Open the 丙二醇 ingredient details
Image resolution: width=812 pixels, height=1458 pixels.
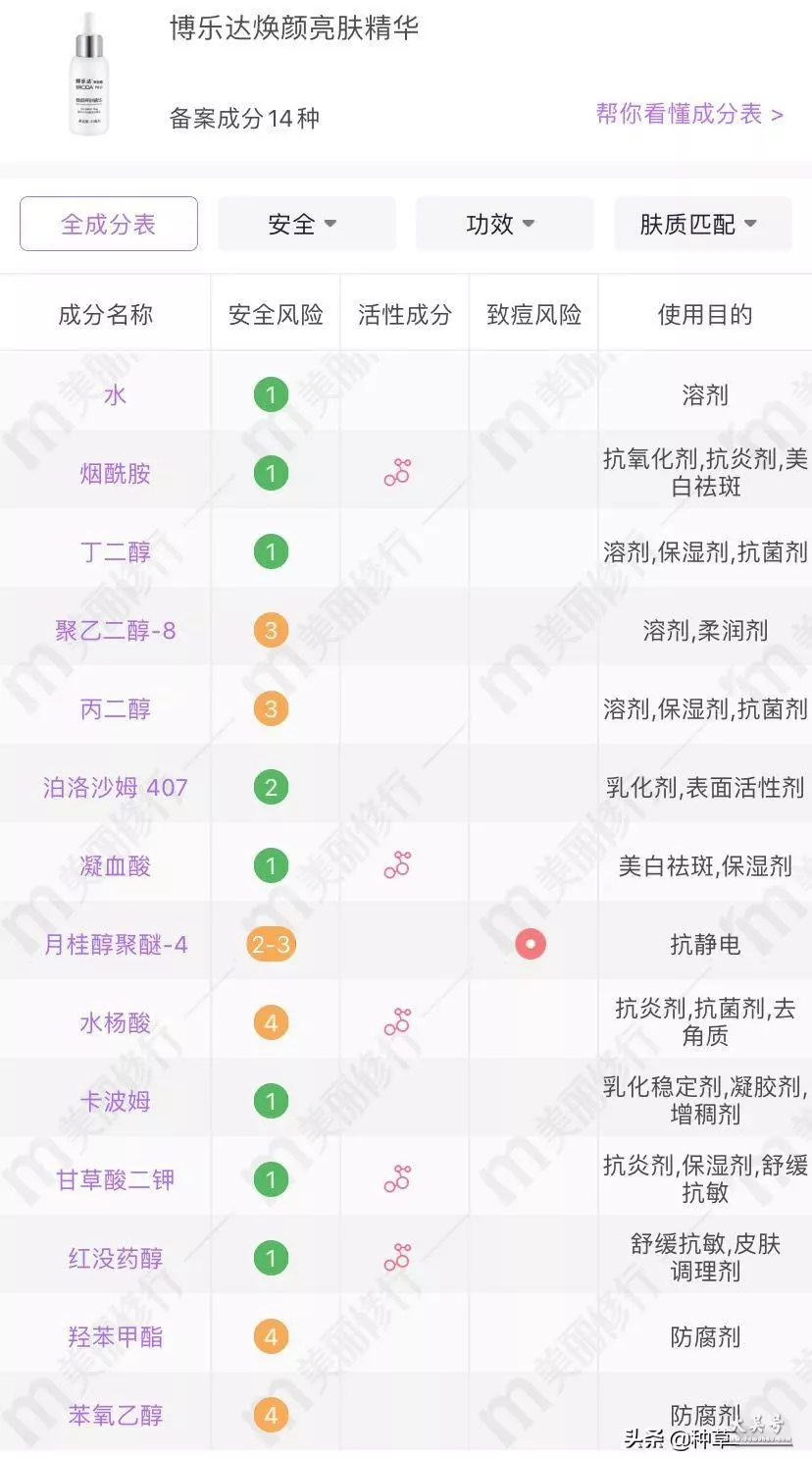[116, 709]
